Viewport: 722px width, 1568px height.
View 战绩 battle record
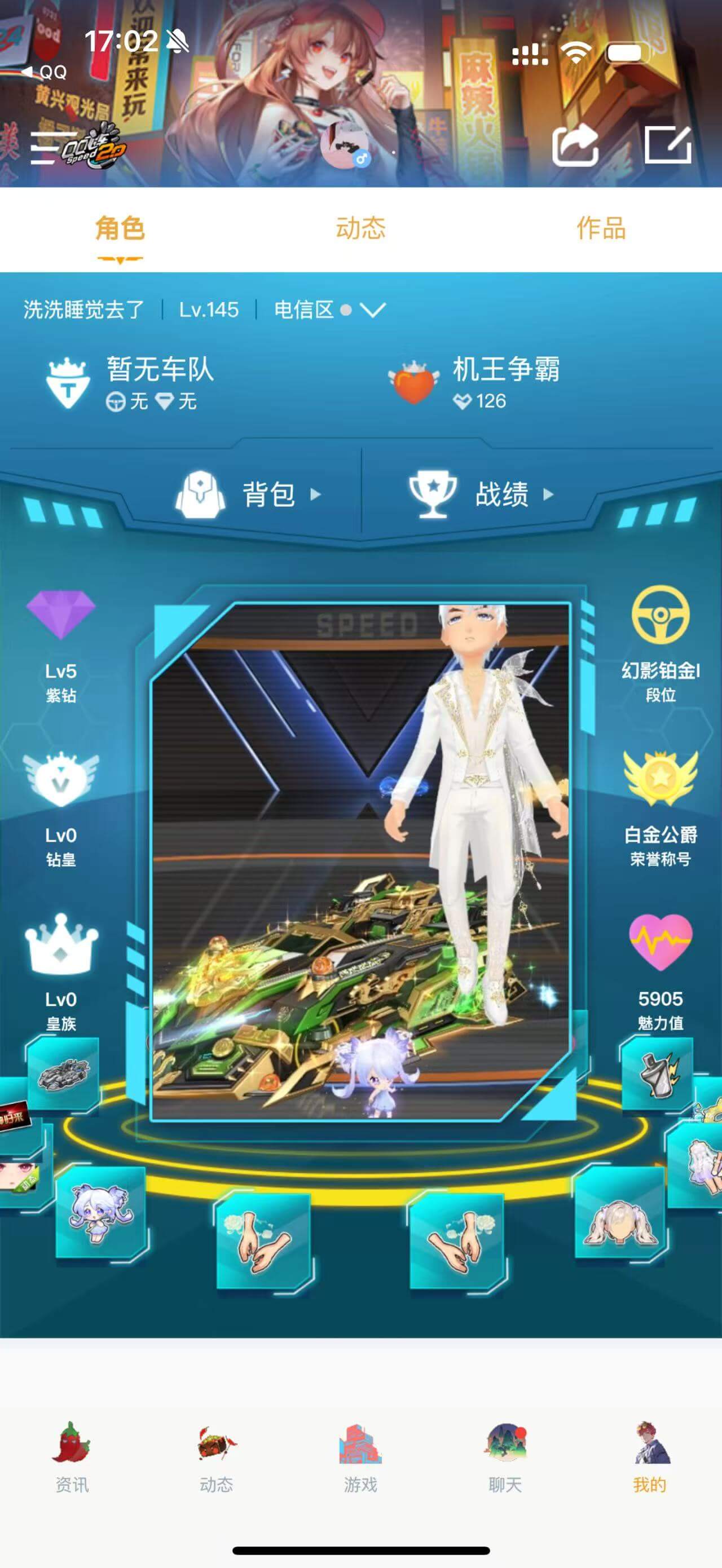click(482, 494)
